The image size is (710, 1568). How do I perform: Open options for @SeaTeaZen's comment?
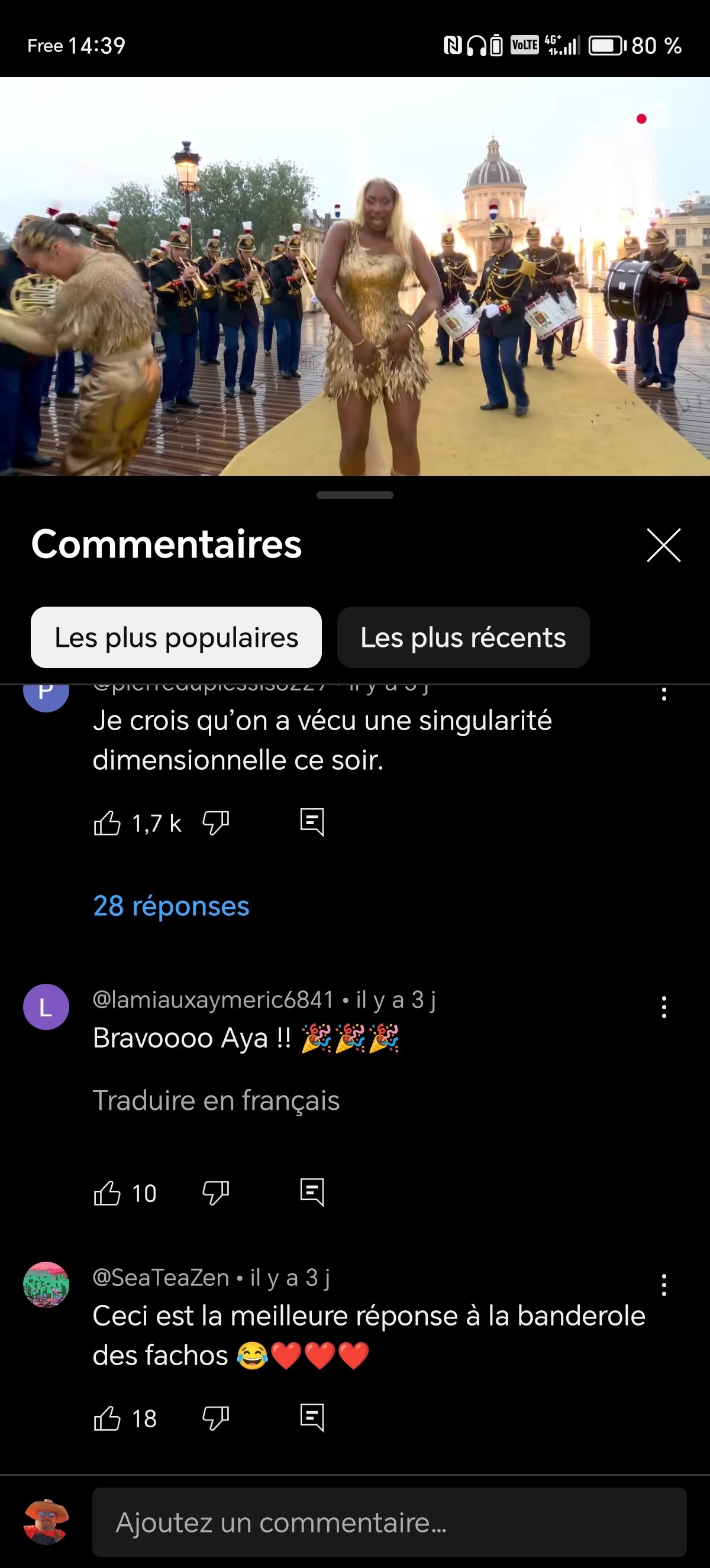pos(664,1285)
